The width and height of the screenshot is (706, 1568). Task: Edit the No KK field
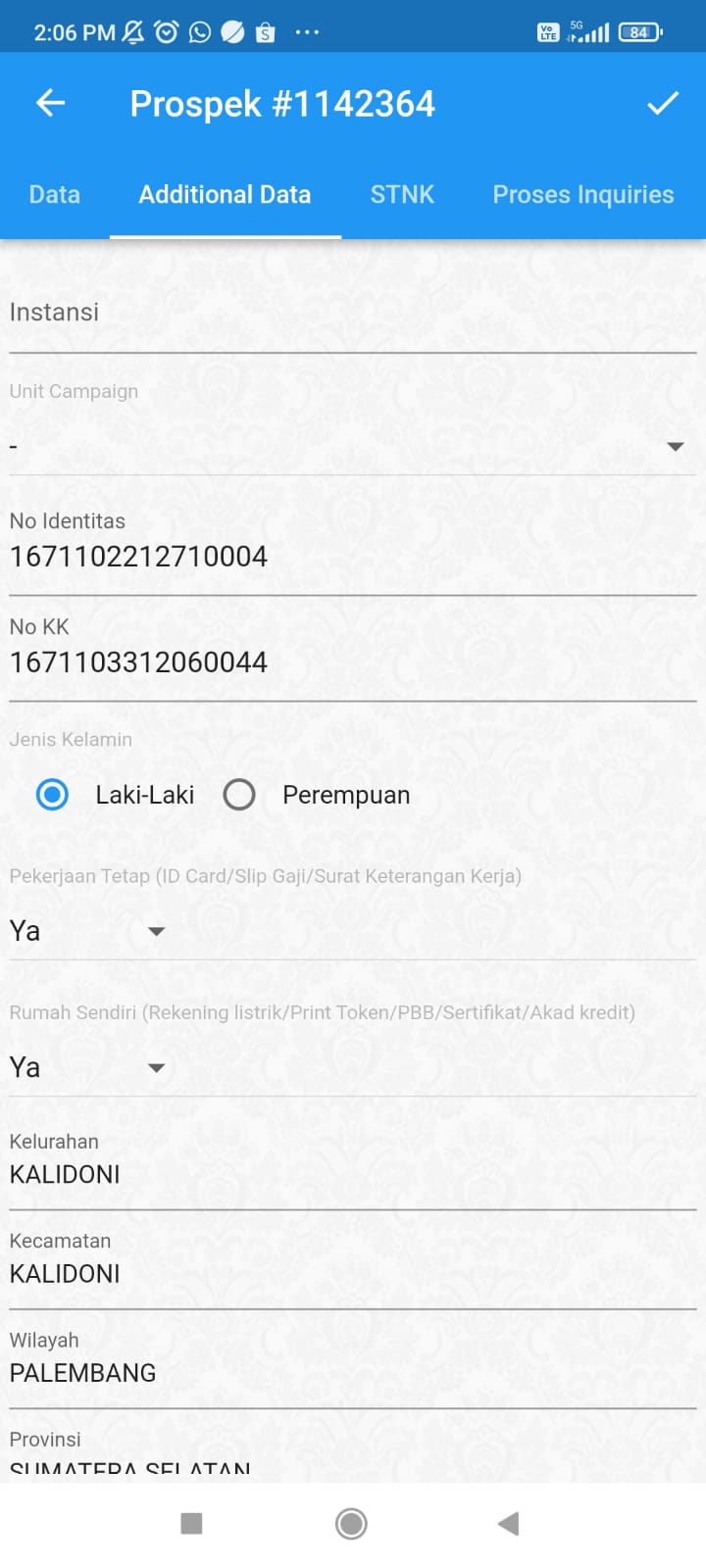353,661
